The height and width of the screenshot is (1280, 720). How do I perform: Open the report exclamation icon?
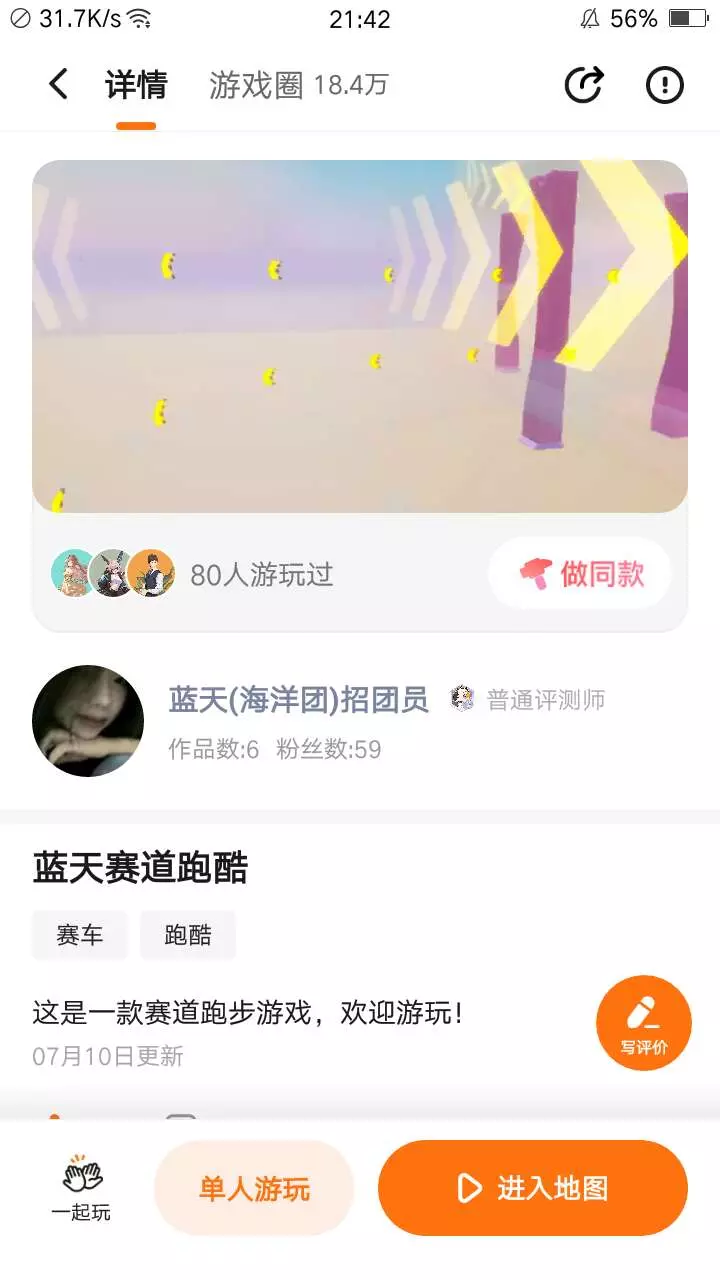664,85
